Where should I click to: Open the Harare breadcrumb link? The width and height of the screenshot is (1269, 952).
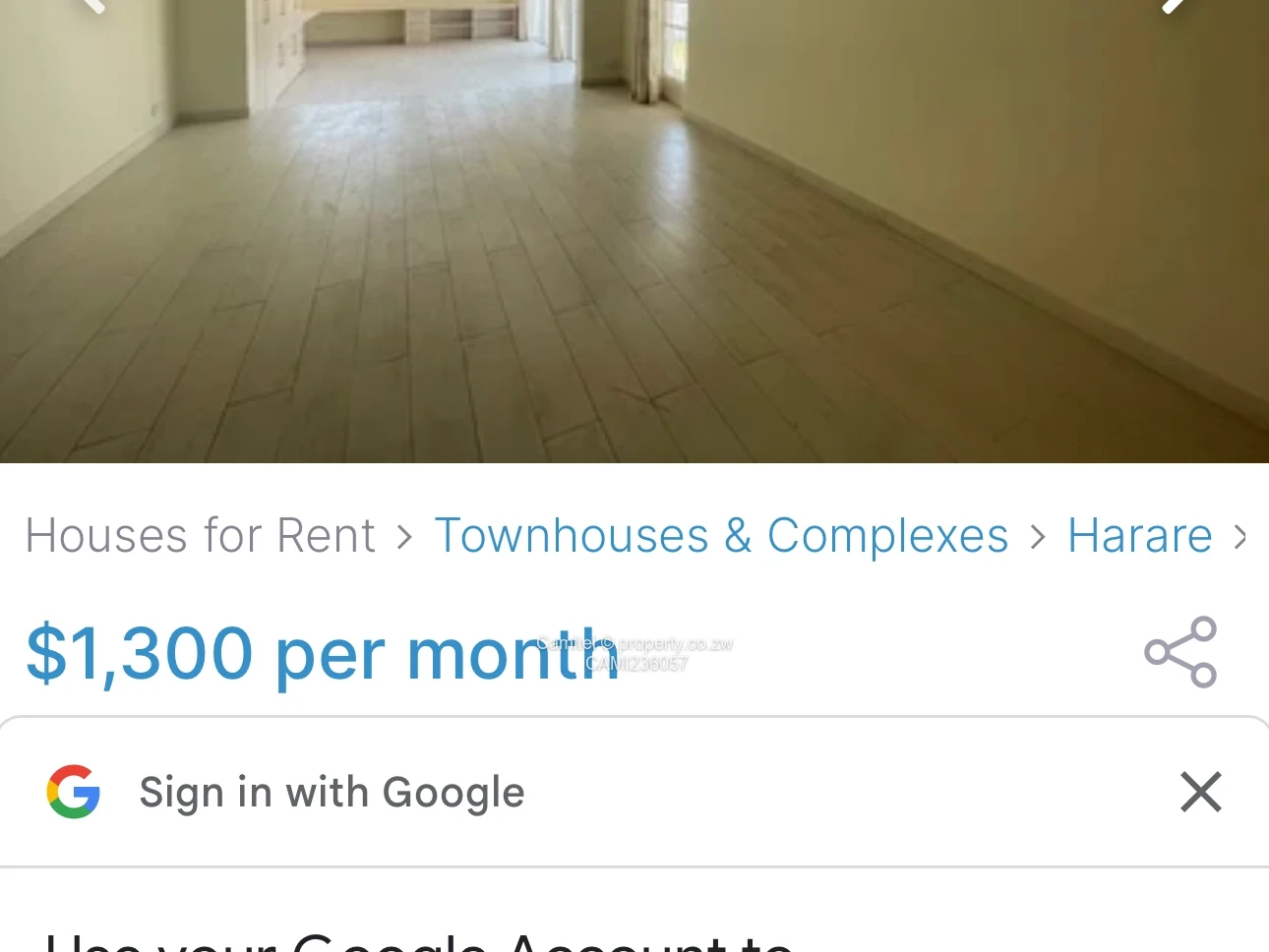(1139, 536)
